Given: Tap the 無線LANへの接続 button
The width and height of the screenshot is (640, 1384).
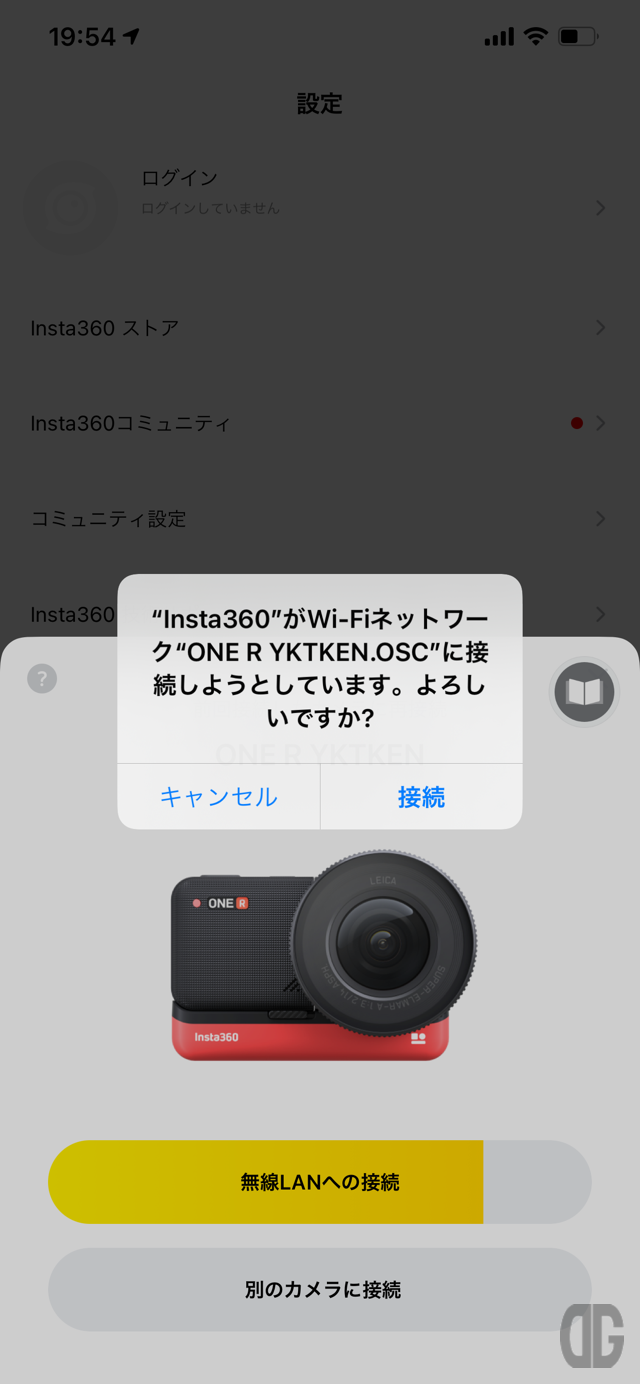Looking at the screenshot, I should pos(319,1182).
